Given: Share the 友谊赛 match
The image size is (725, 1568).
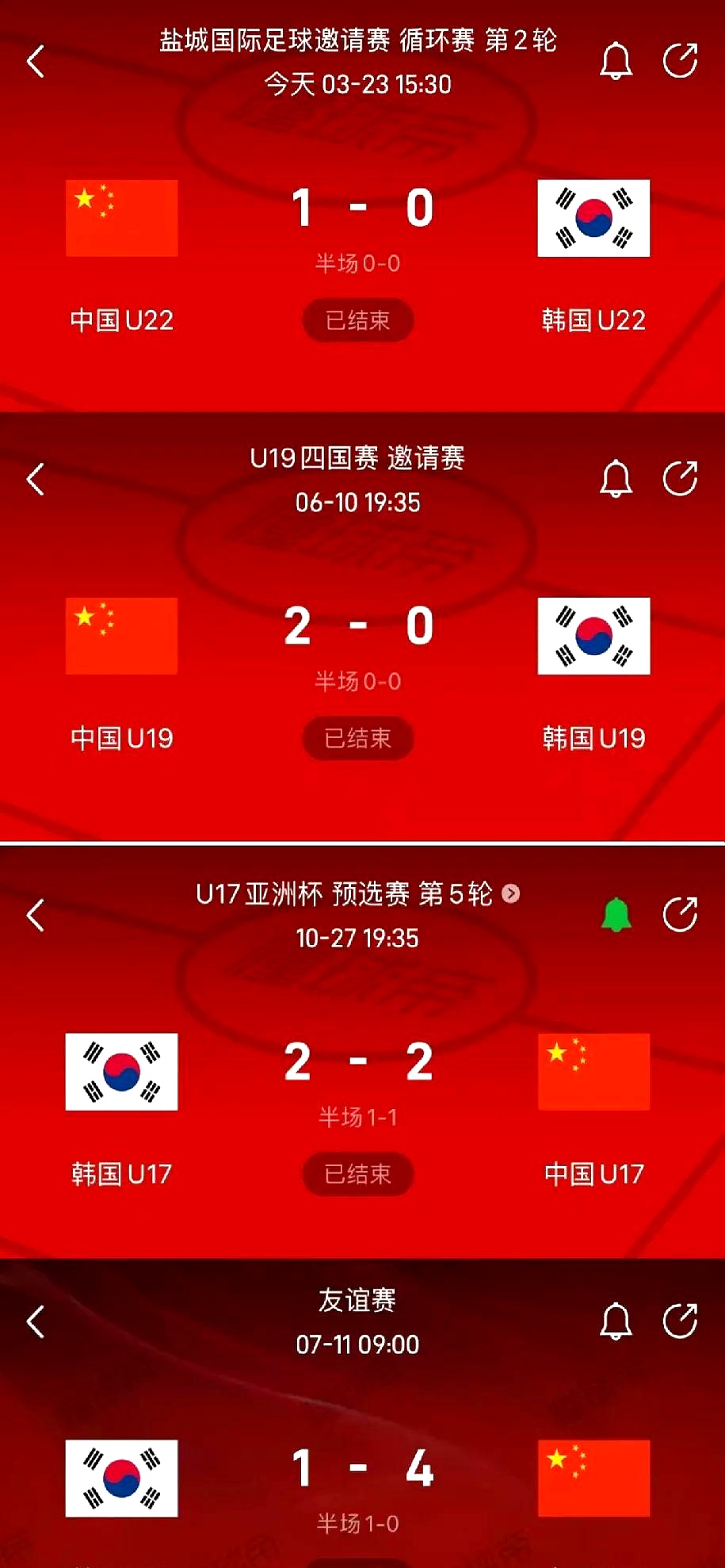Looking at the screenshot, I should pos(680,1321).
